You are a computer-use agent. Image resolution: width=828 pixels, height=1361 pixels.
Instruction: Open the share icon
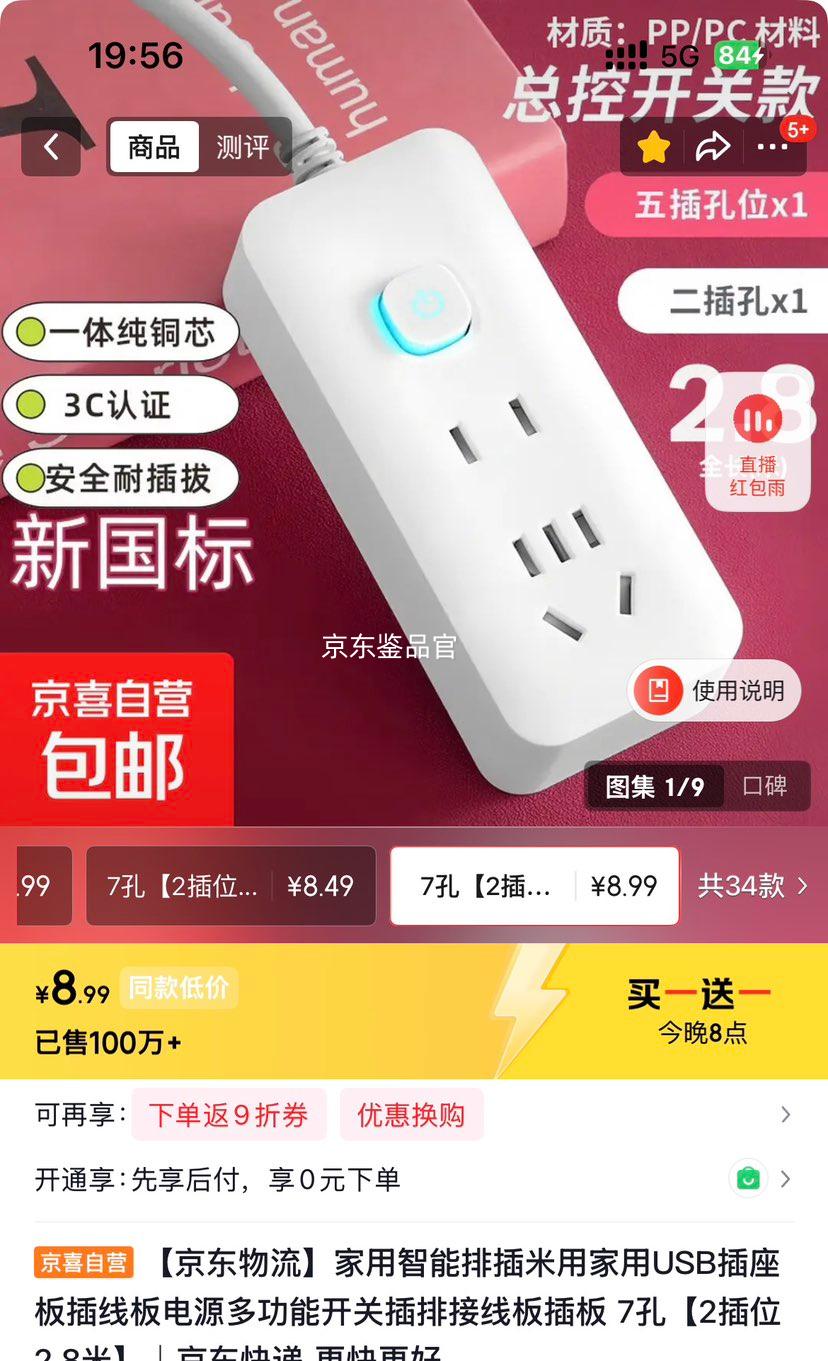tap(713, 146)
